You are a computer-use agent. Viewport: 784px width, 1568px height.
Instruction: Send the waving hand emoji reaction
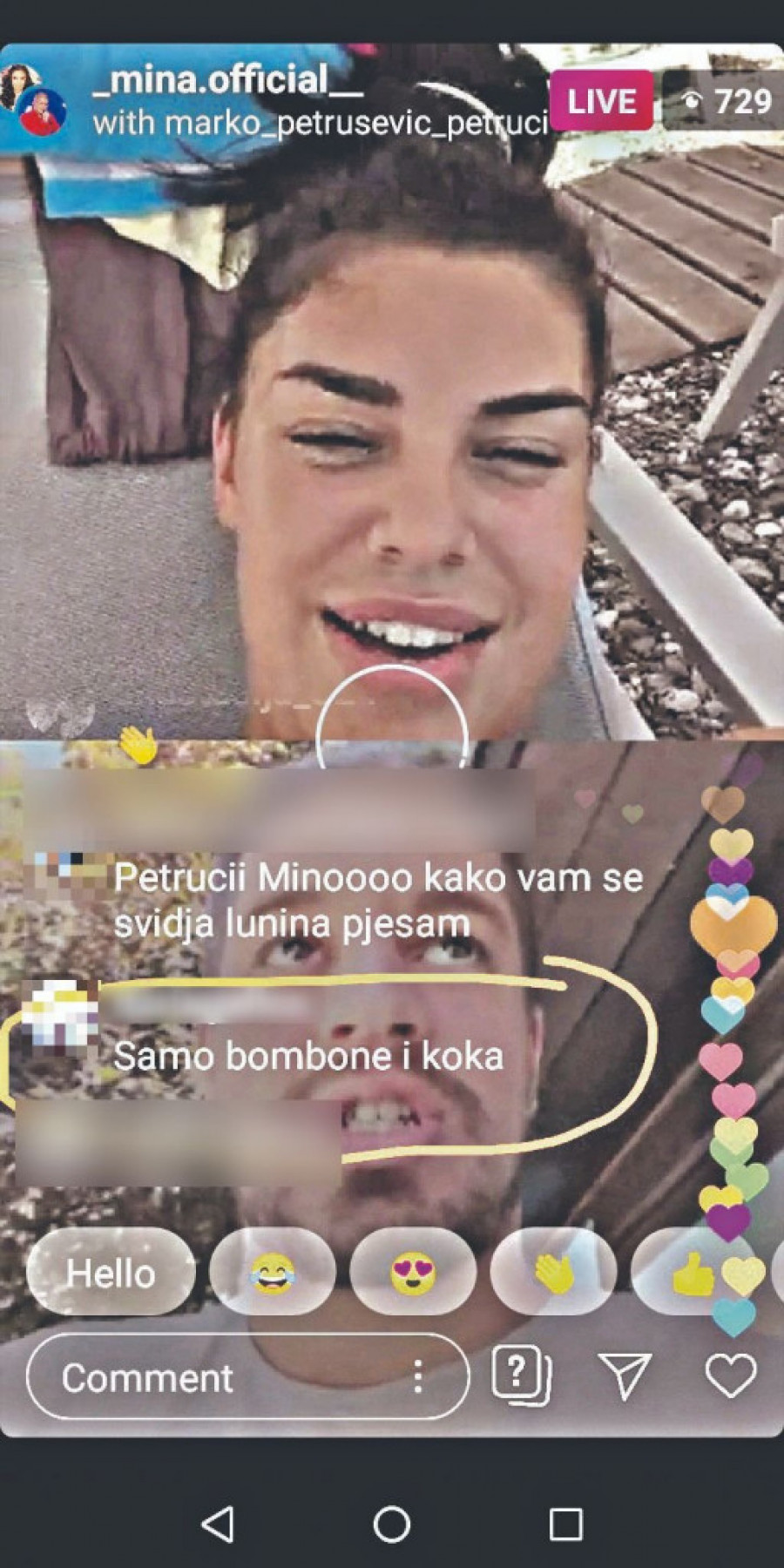[553, 1273]
